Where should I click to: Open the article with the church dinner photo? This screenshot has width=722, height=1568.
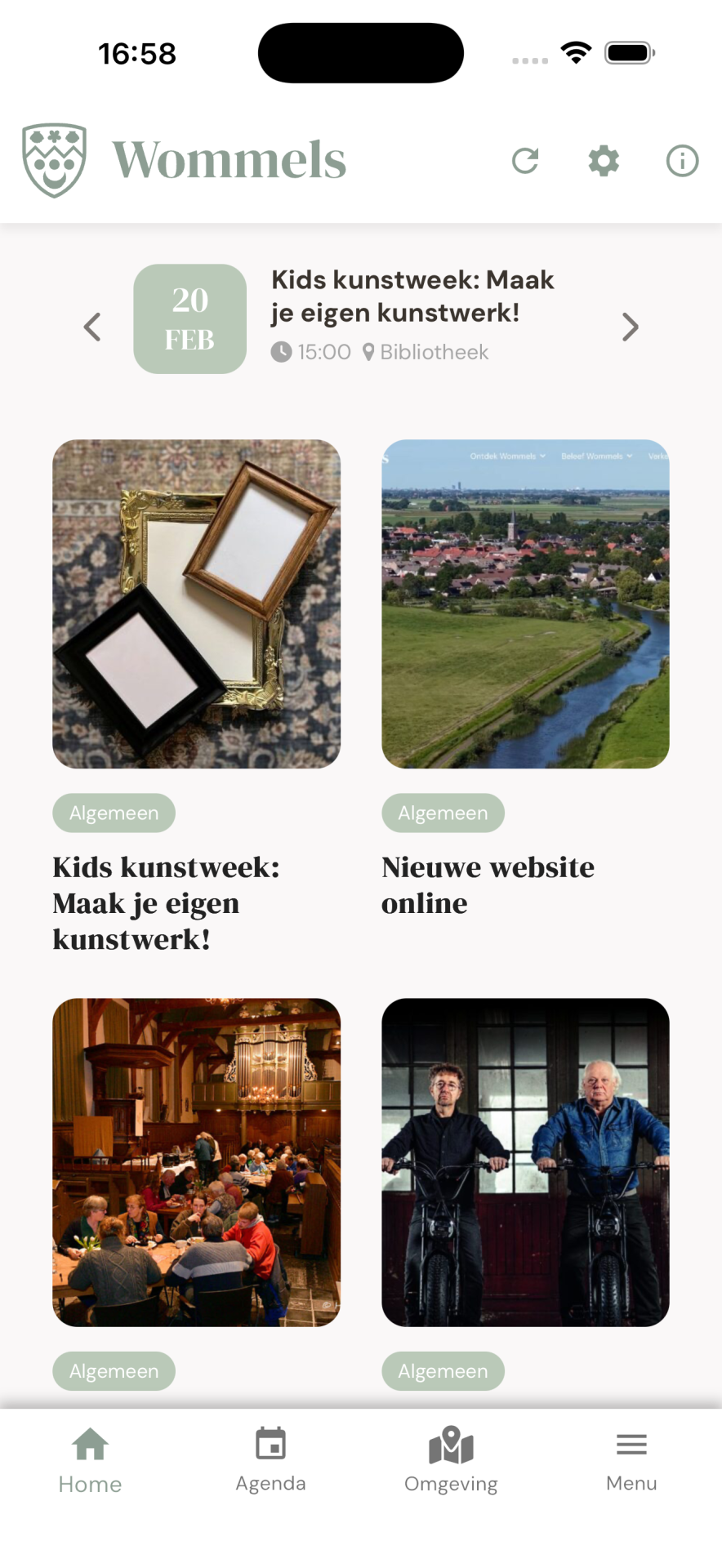(196, 1161)
